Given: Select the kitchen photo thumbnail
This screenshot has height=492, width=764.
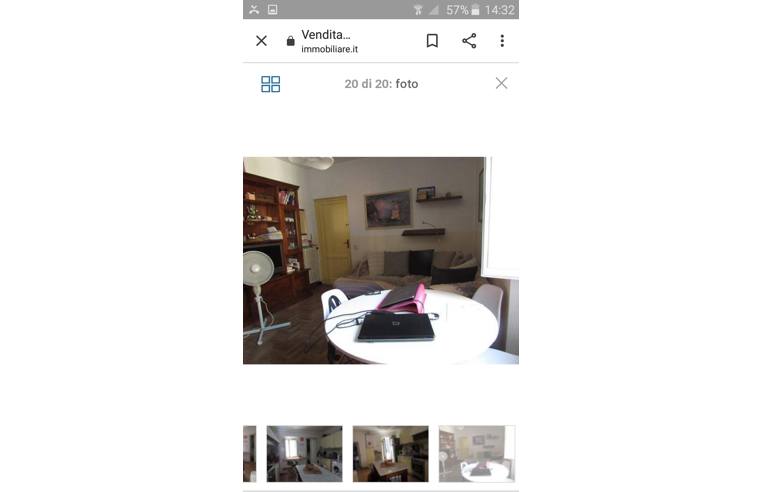Looking at the screenshot, I should [x=304, y=454].
